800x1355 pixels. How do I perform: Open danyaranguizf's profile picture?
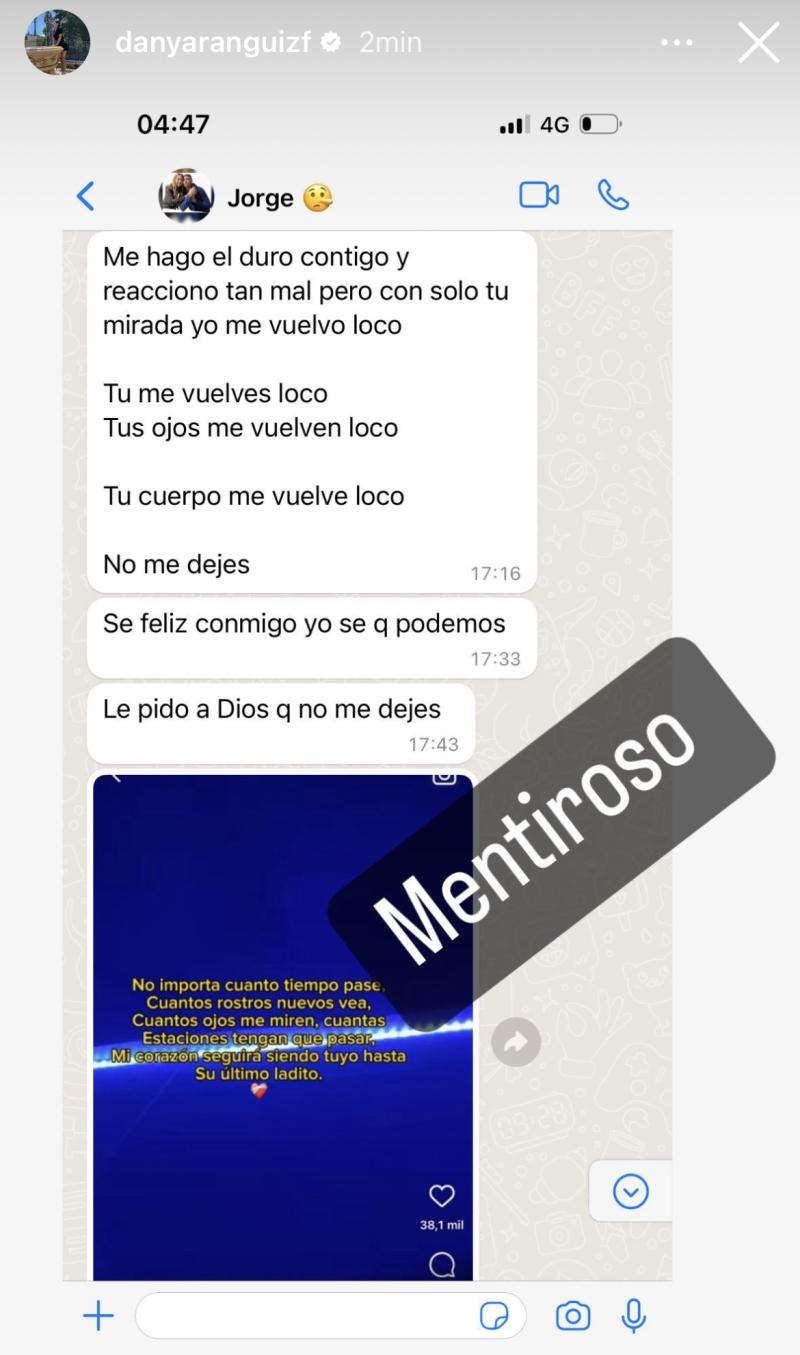58,43
